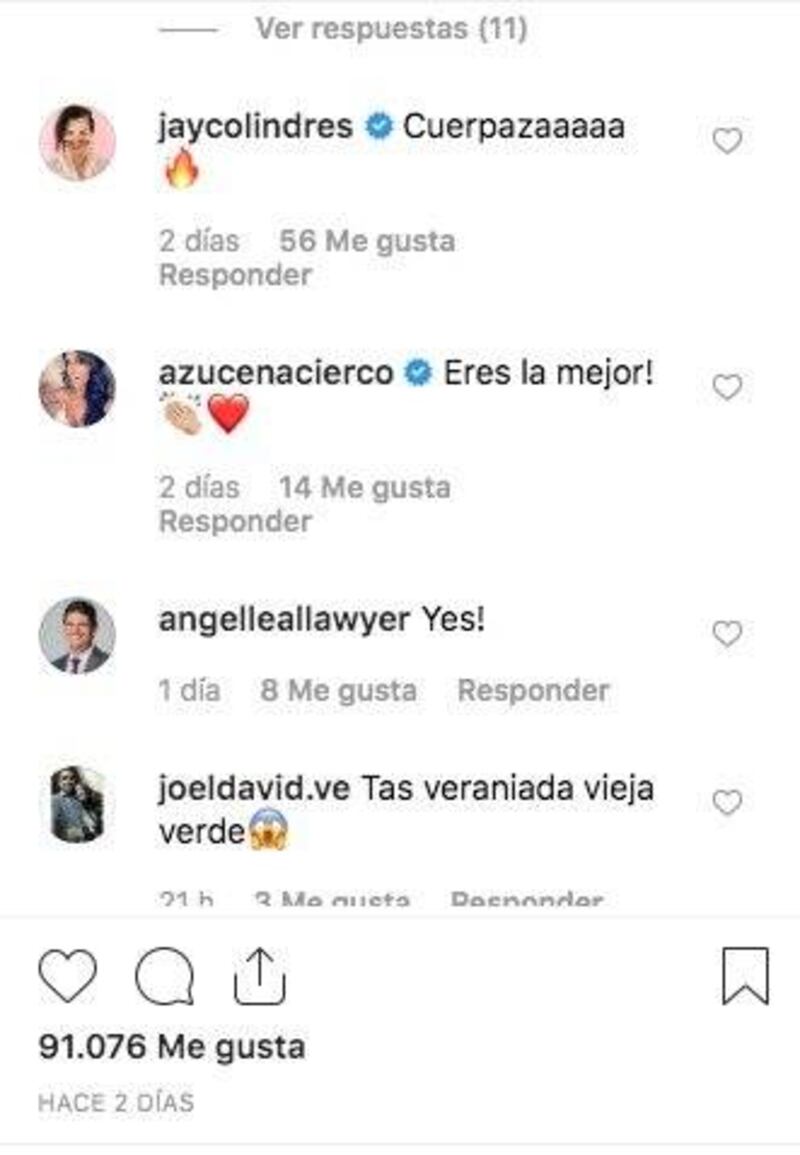Like this post with the heart icon
Screen dimensions: 800x1155
[x=67, y=976]
